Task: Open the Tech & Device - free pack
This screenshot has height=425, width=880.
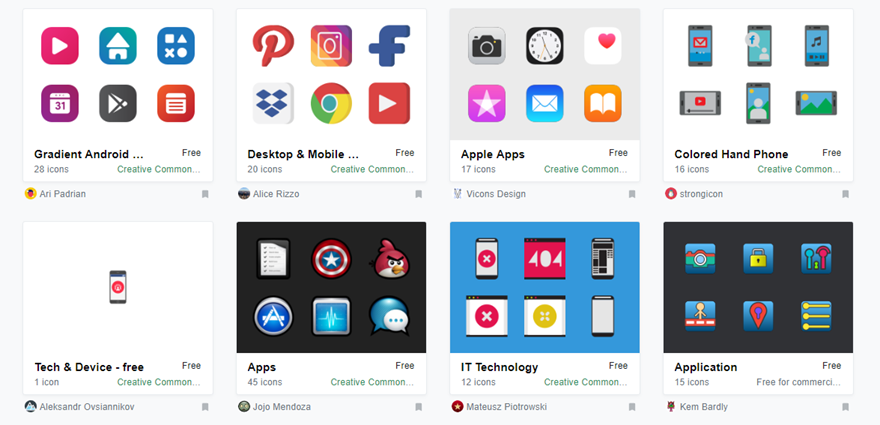Action: tap(89, 367)
